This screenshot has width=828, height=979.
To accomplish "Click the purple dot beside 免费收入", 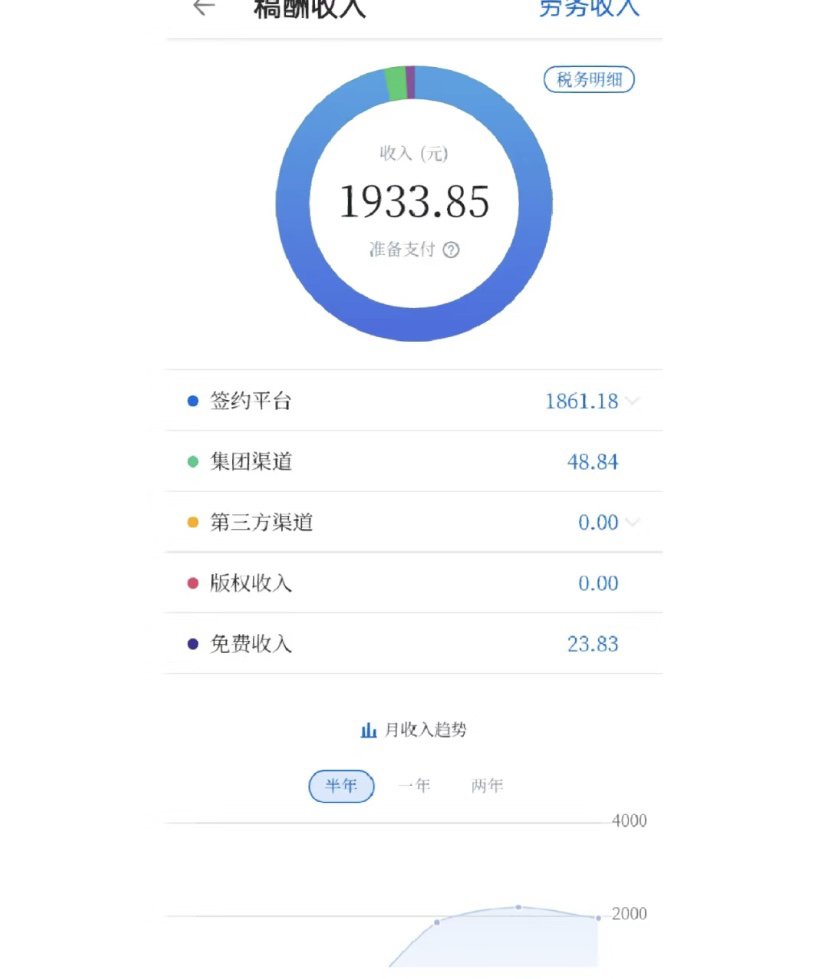I will [192, 644].
